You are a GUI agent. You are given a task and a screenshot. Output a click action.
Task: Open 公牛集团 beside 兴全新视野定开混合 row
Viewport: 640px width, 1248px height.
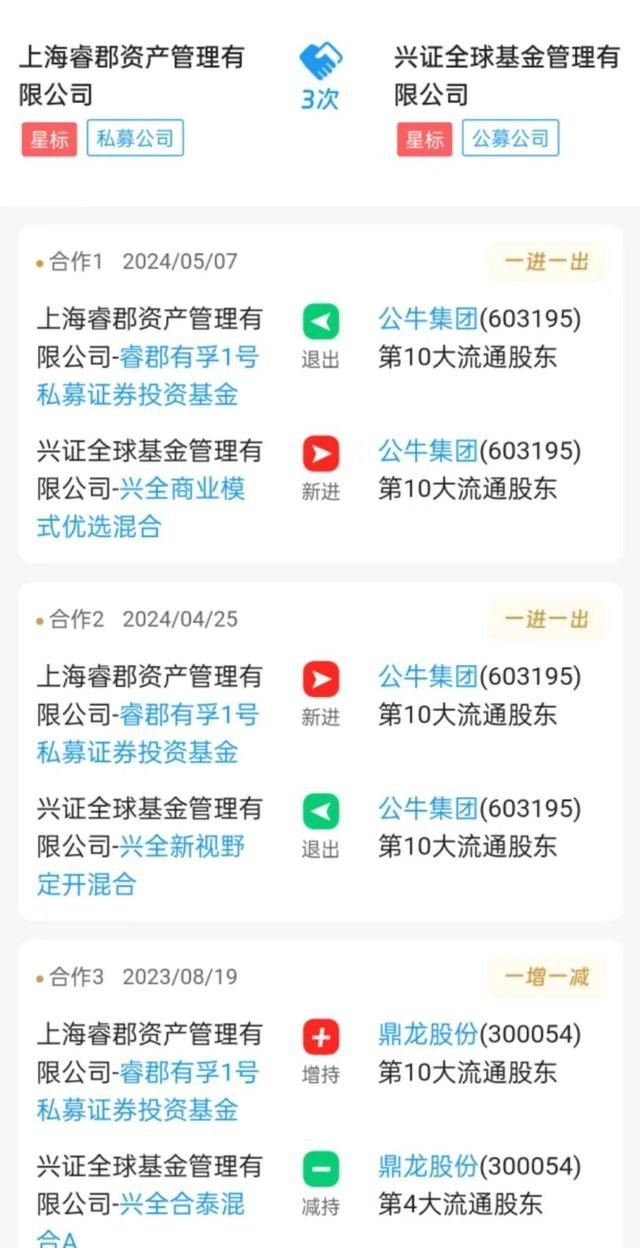coord(428,809)
